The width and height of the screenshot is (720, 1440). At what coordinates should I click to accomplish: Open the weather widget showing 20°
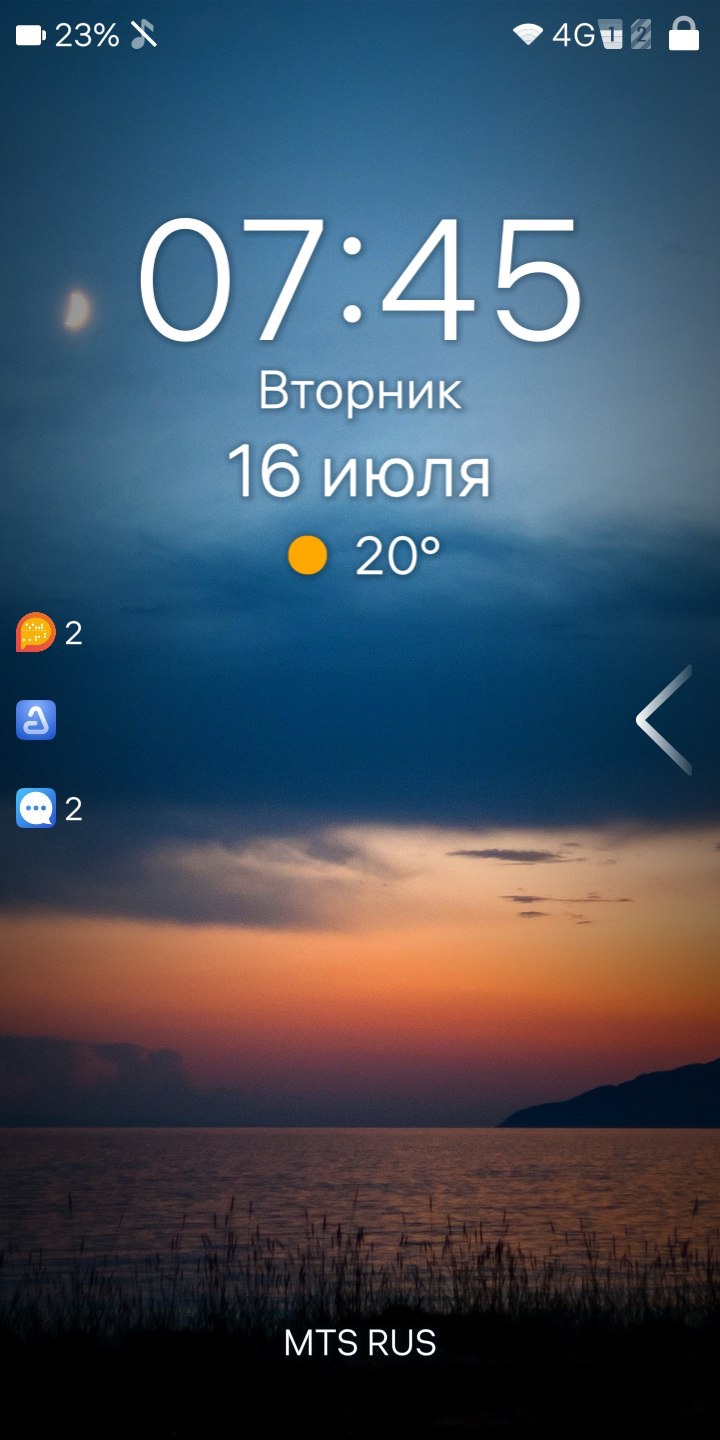pos(364,556)
